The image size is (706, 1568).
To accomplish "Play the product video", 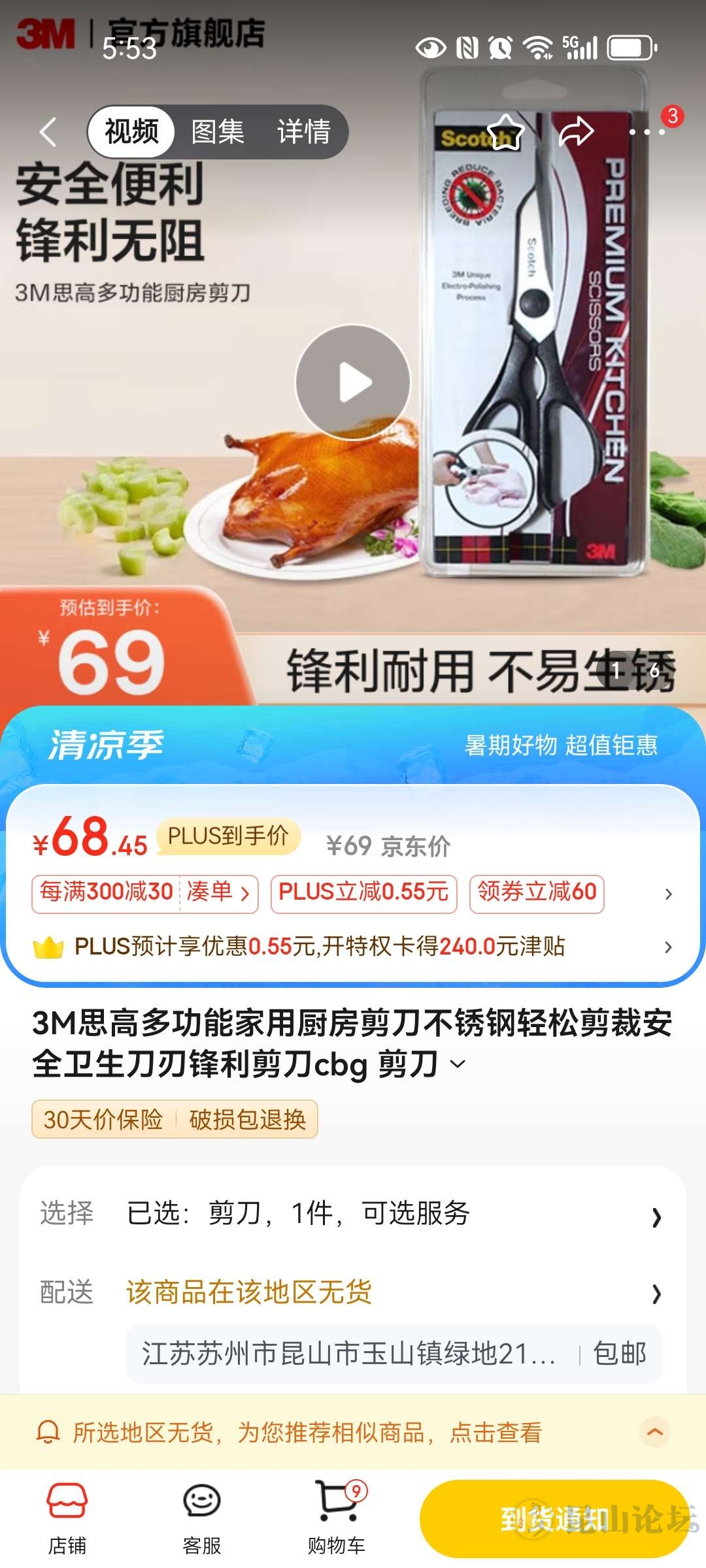I will (x=353, y=383).
